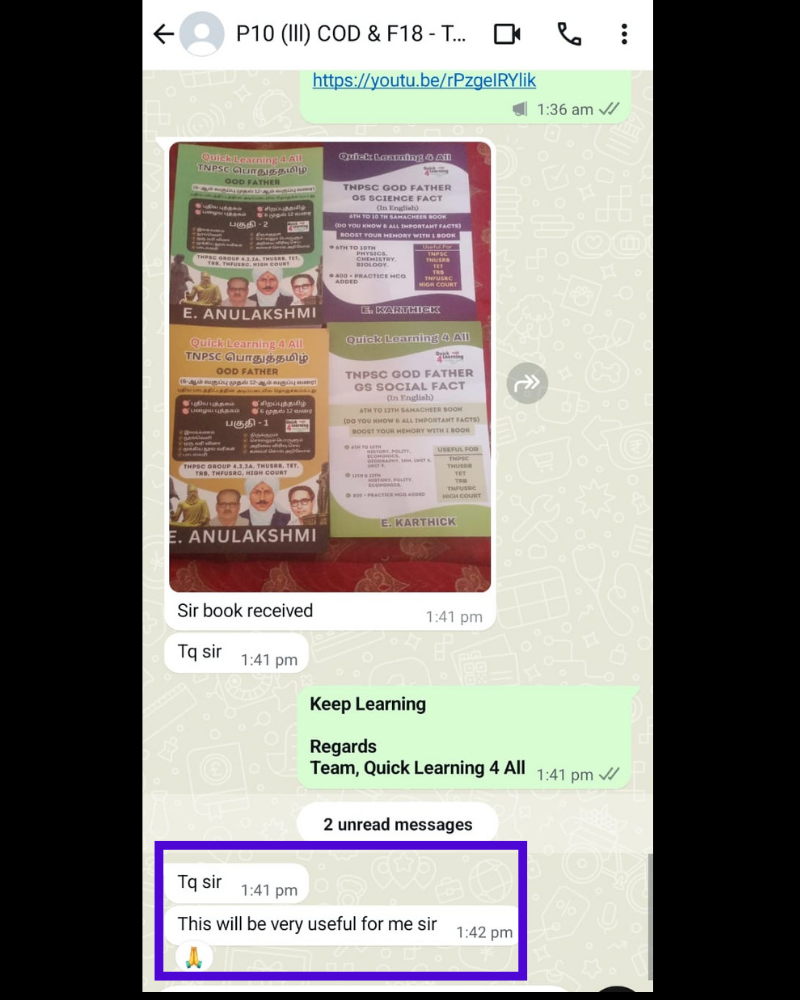
Task: Open the youtu.be link
Action: coord(424,81)
